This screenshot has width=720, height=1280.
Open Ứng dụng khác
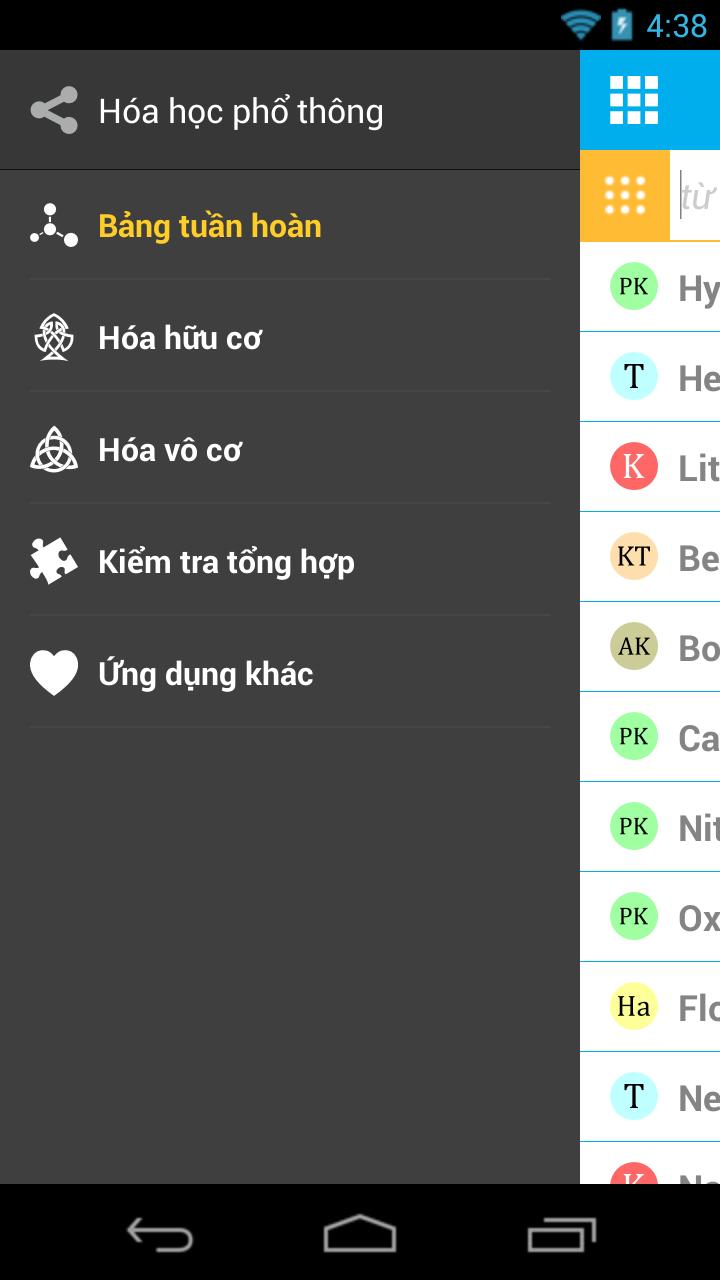205,674
